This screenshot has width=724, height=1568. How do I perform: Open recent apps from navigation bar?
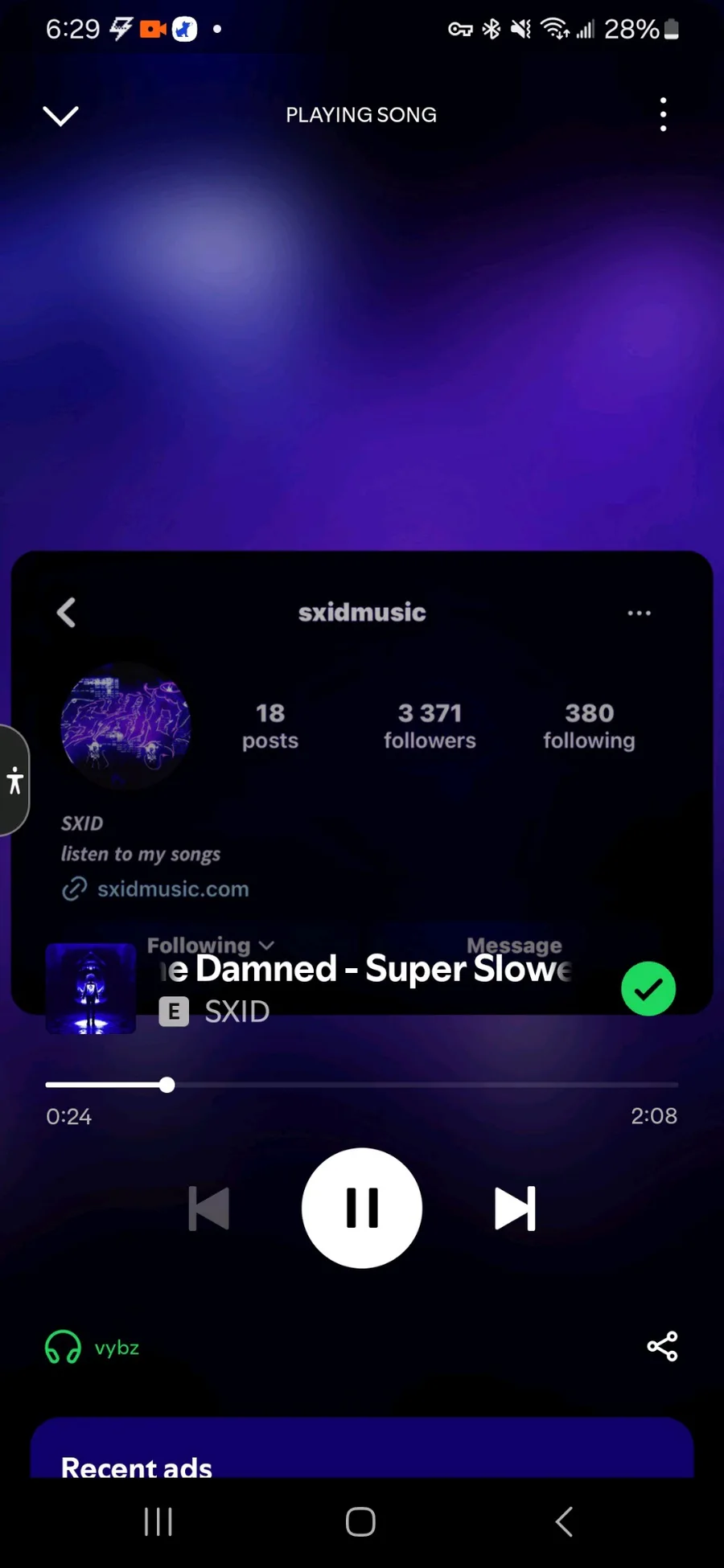coord(158,1521)
